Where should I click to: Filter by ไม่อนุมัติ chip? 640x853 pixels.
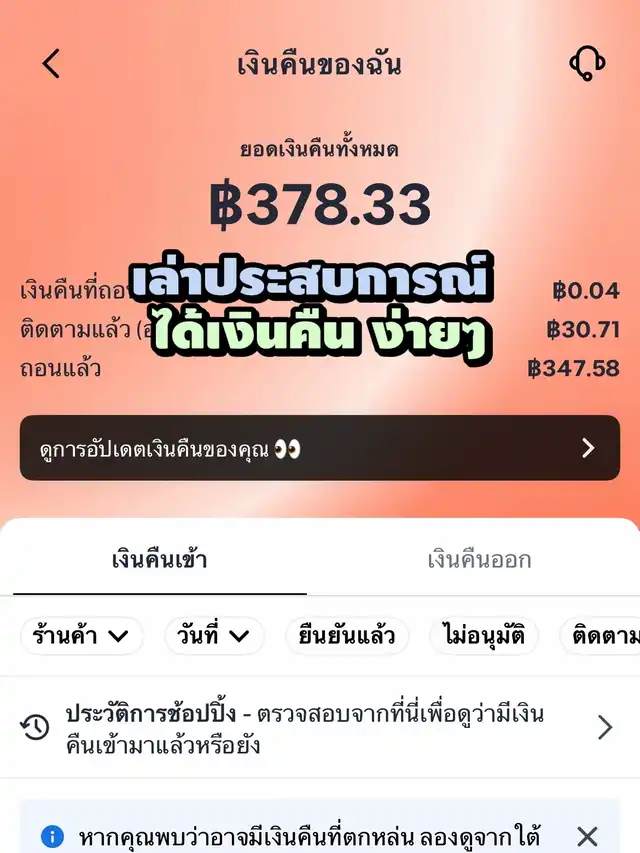pos(485,635)
